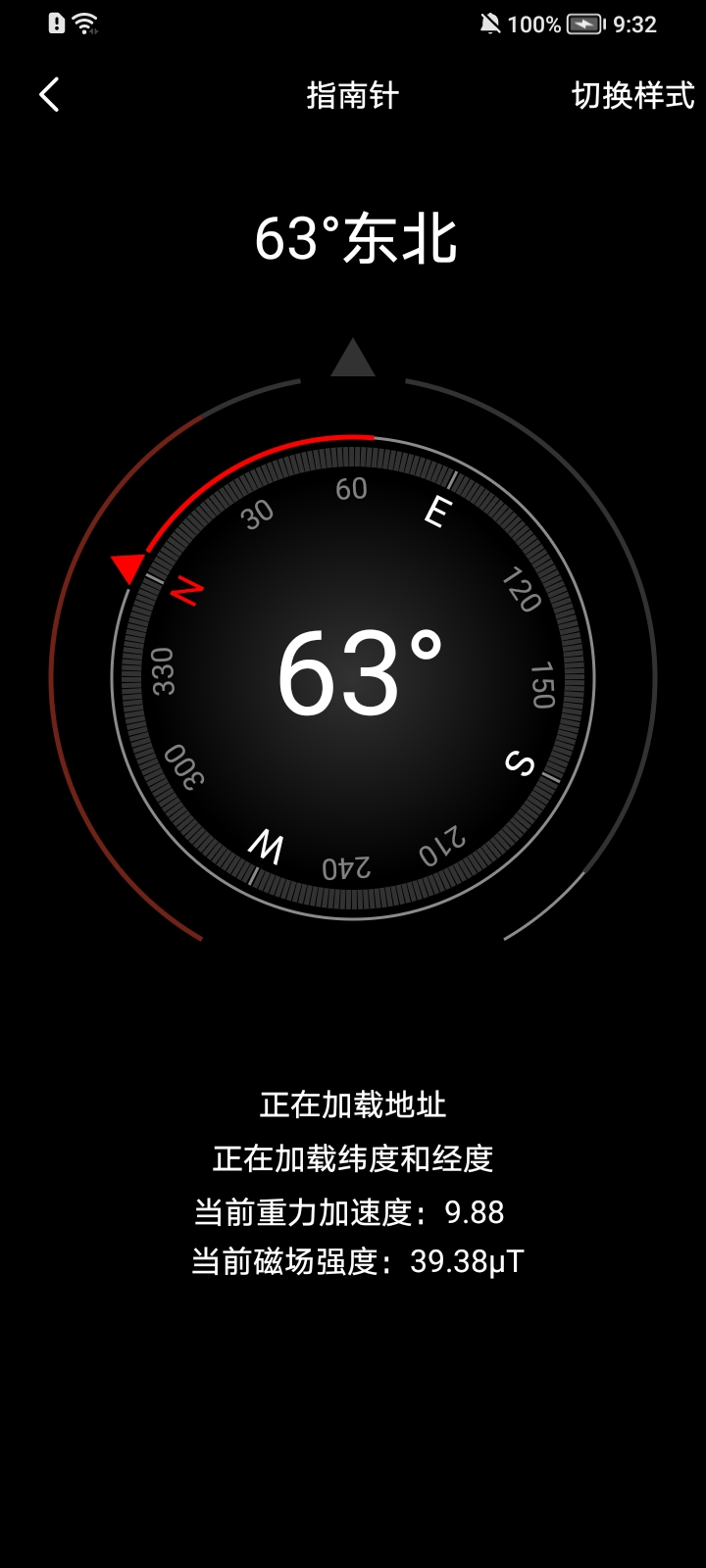Click the magnetic field strength 39.38µT value
Viewport: 706px width, 1568px height.
tap(467, 1261)
